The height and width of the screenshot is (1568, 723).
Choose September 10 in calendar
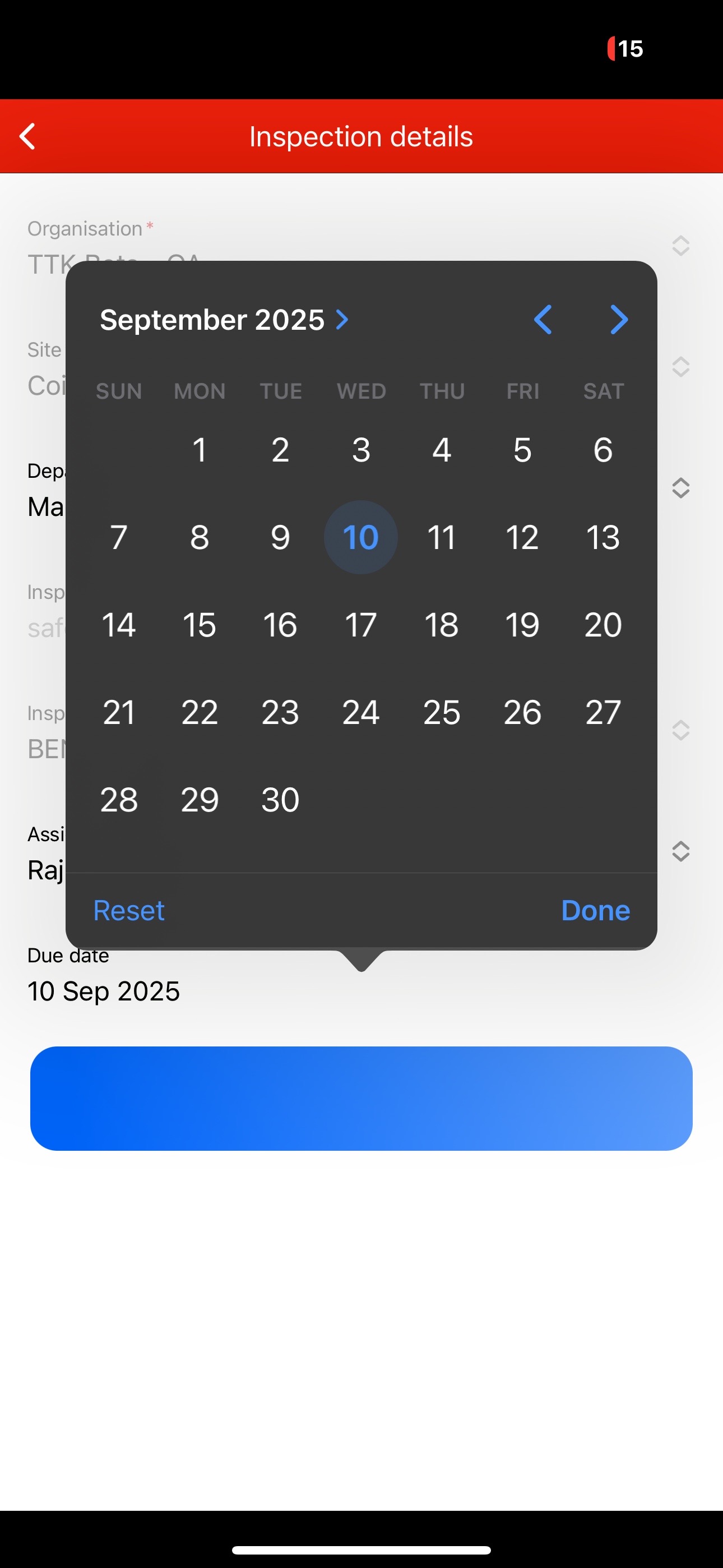click(360, 537)
